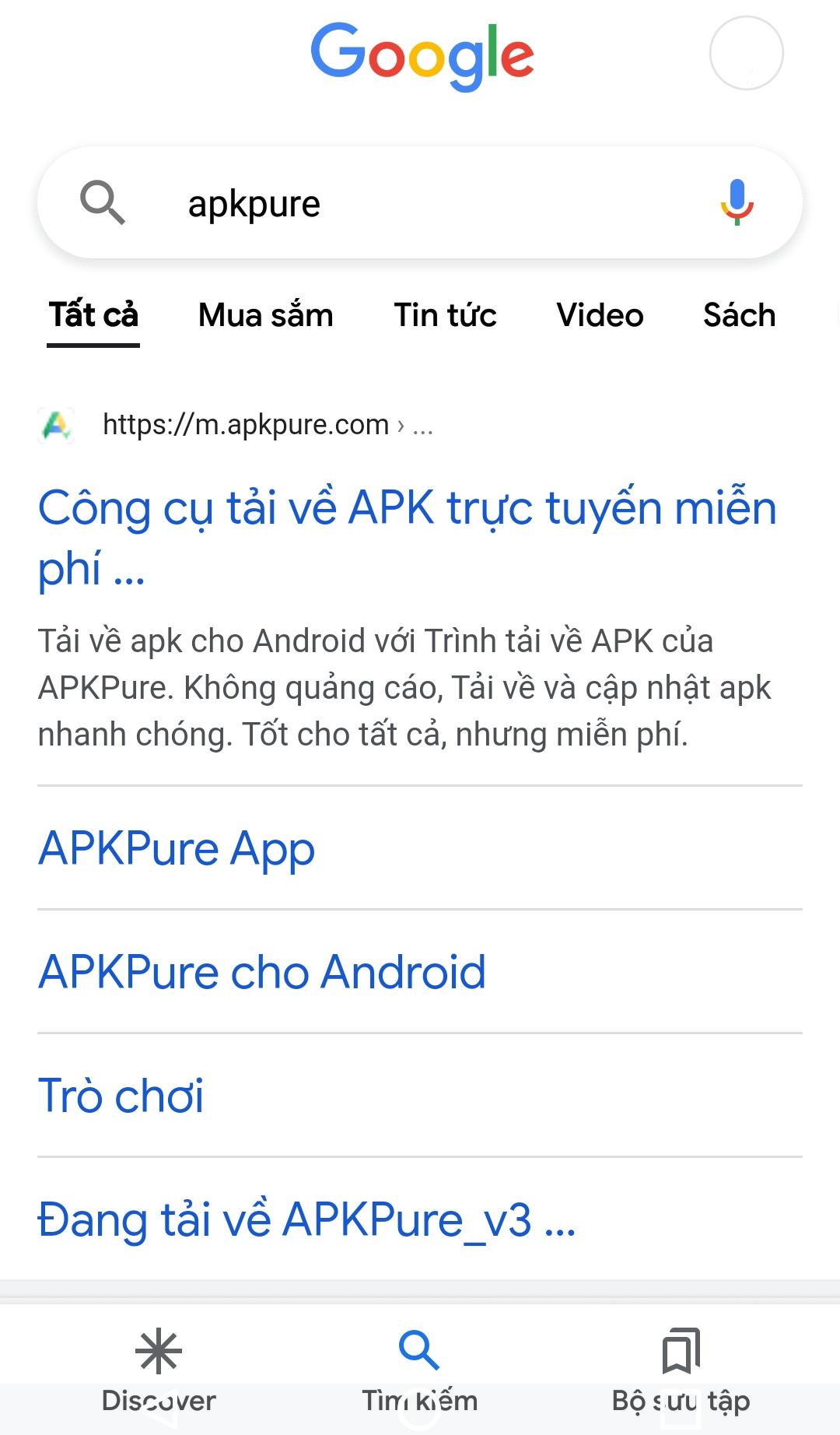The height and width of the screenshot is (1435, 840).
Task: Switch to the Sách tab
Action: click(x=739, y=315)
